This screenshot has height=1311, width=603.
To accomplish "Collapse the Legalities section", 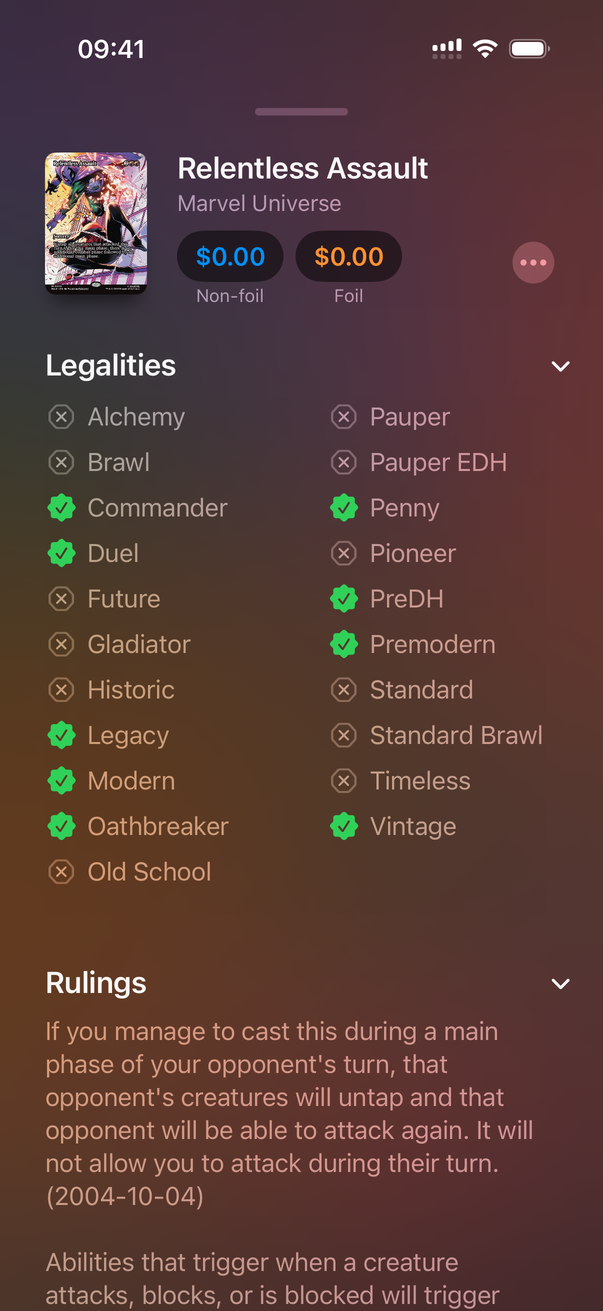I will pyautogui.click(x=560, y=366).
